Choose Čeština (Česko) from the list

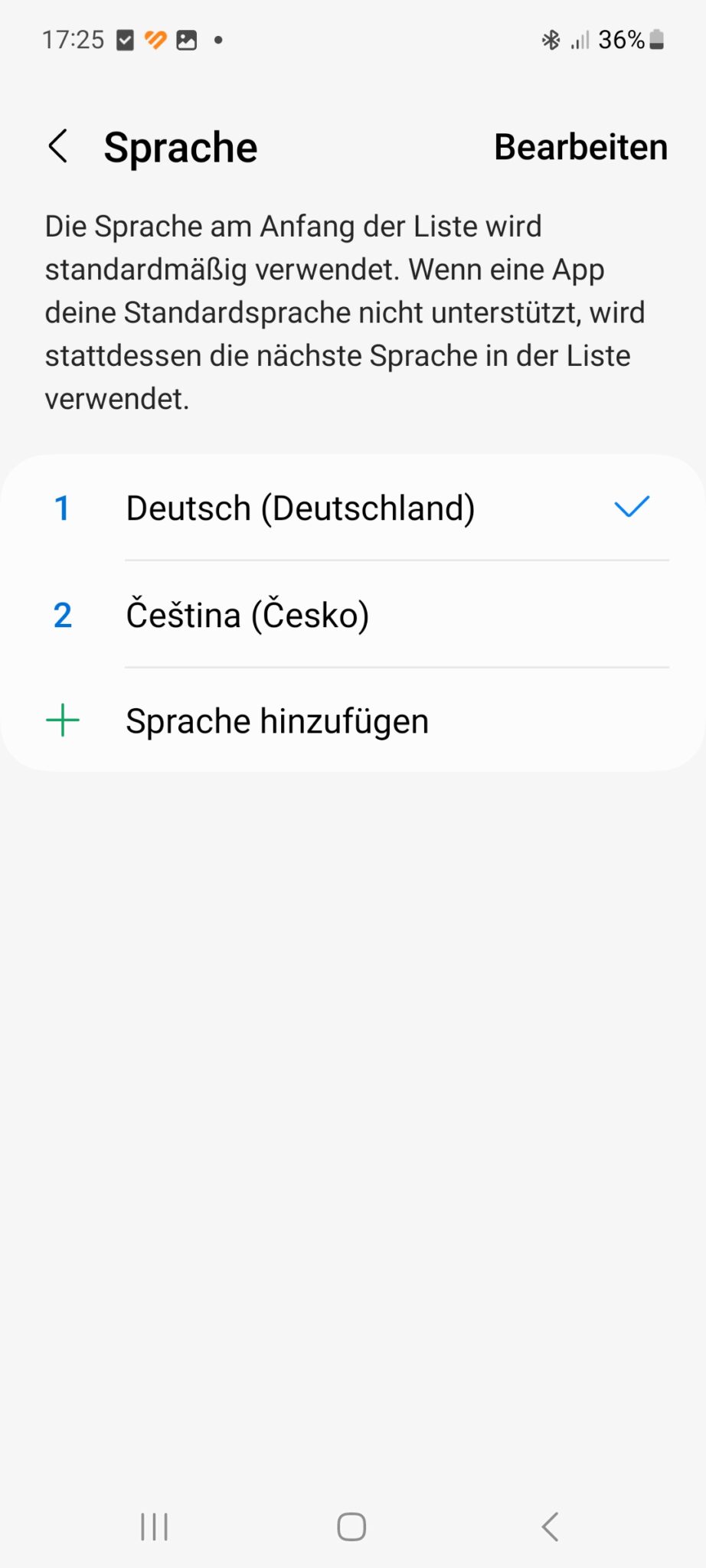click(x=353, y=615)
